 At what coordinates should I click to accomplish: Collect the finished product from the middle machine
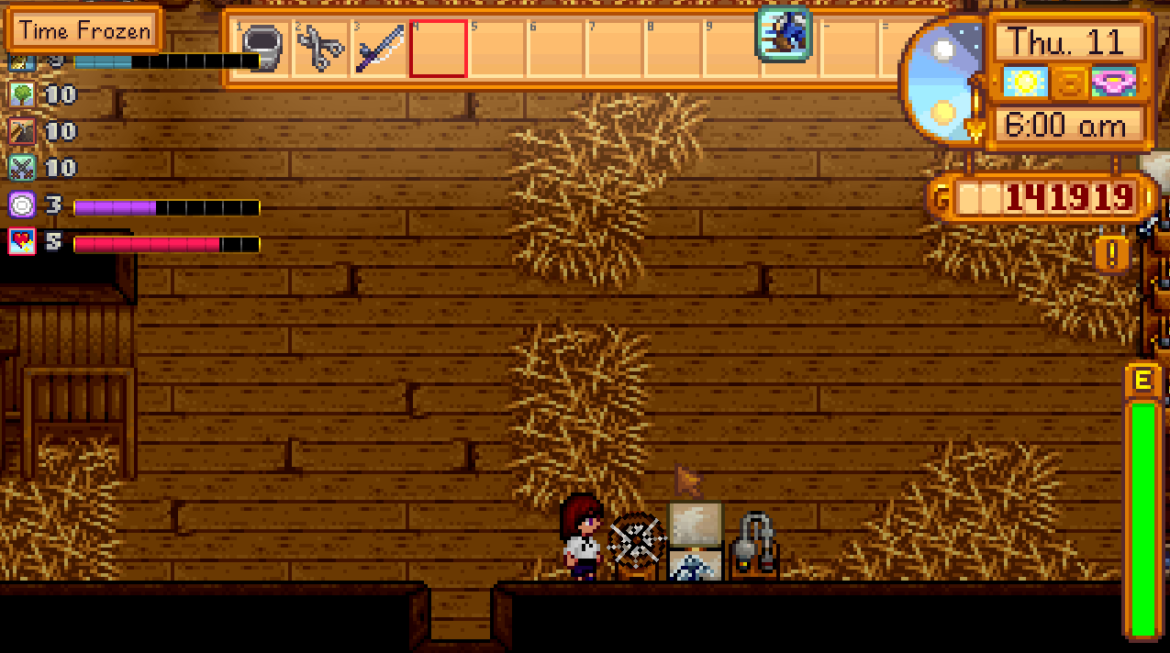695,540
